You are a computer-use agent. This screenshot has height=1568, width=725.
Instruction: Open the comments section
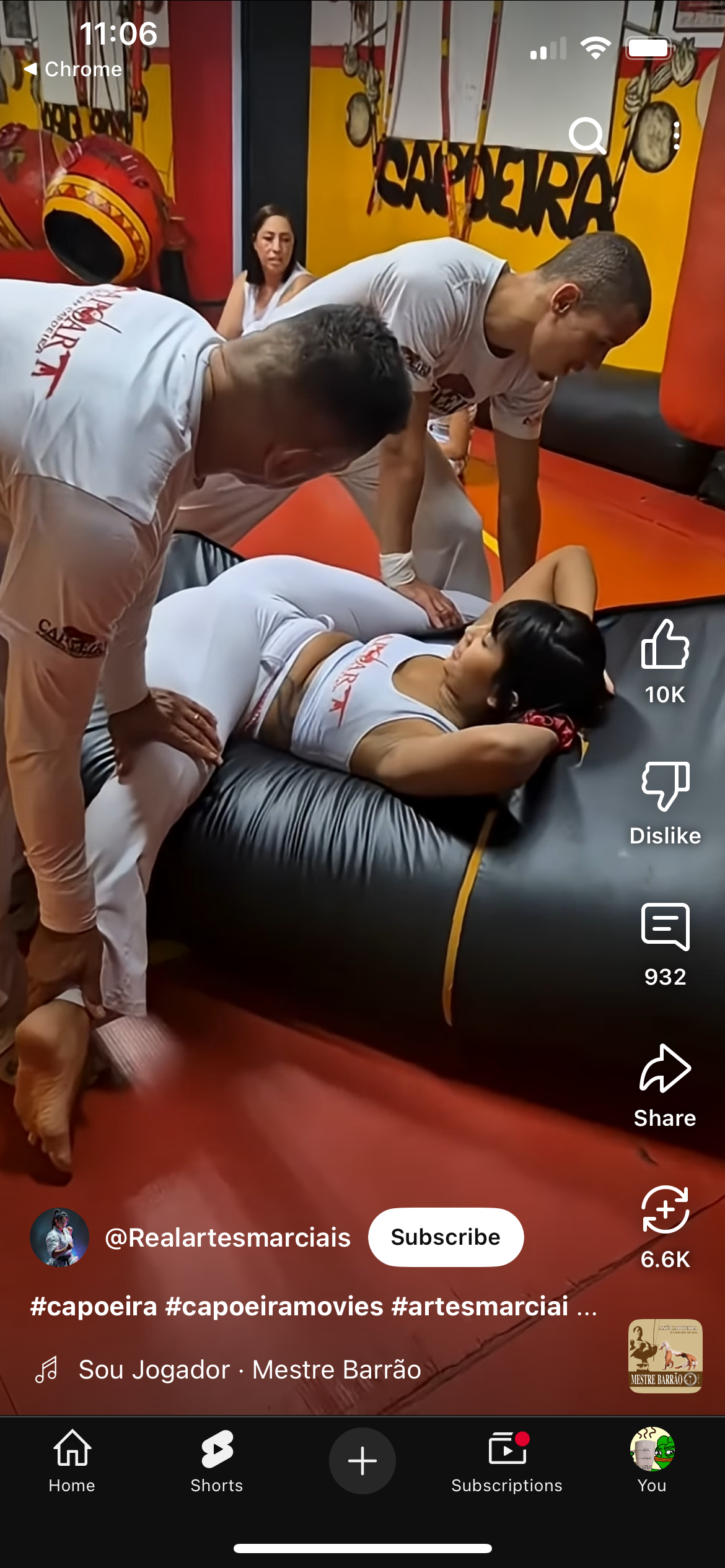click(x=665, y=944)
